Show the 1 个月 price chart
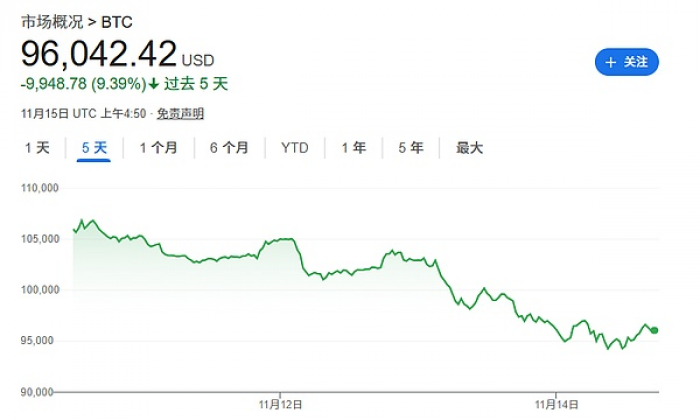This screenshot has height=420, width=700. pos(158,148)
